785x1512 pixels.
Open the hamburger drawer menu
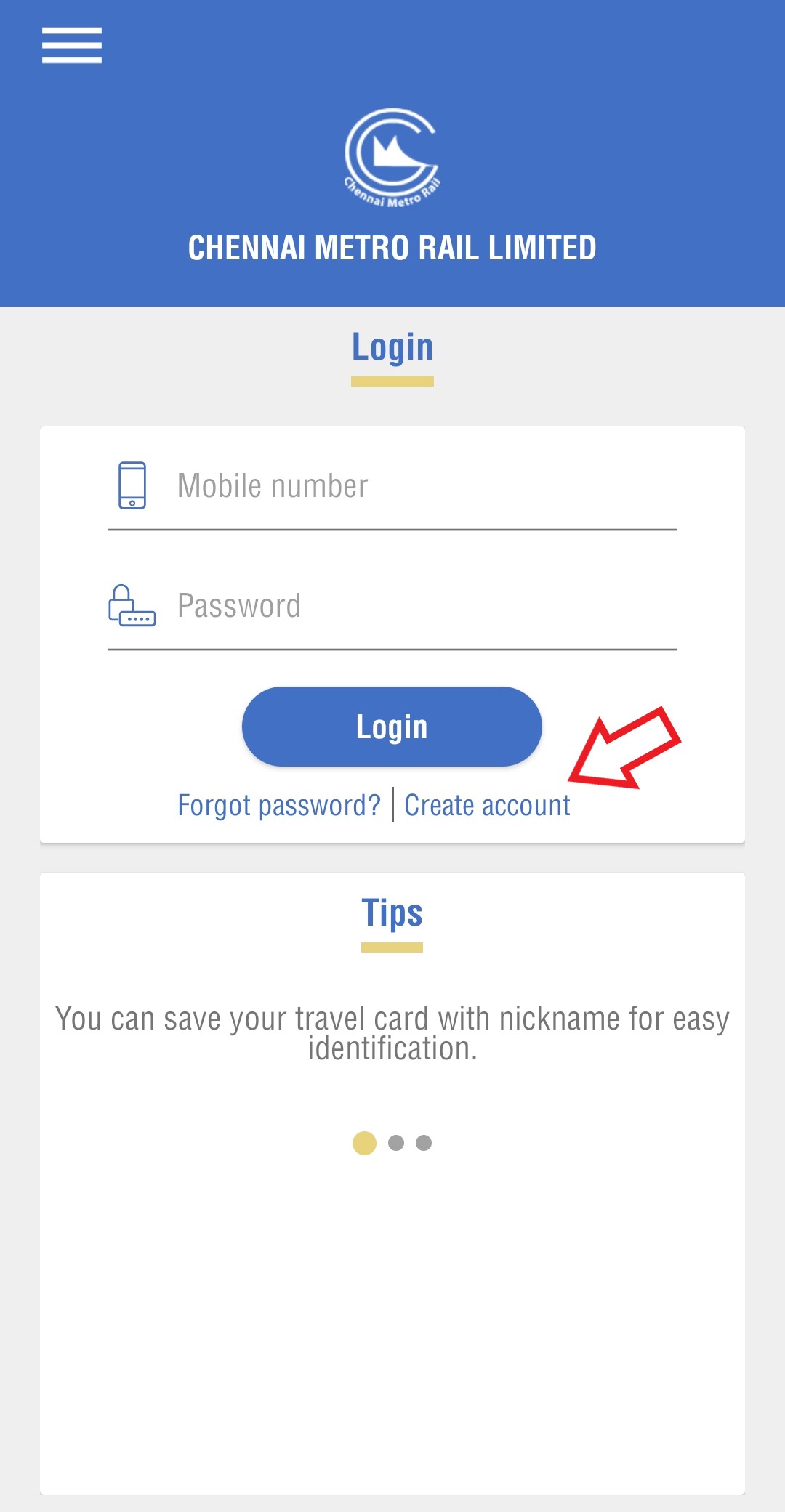71,45
